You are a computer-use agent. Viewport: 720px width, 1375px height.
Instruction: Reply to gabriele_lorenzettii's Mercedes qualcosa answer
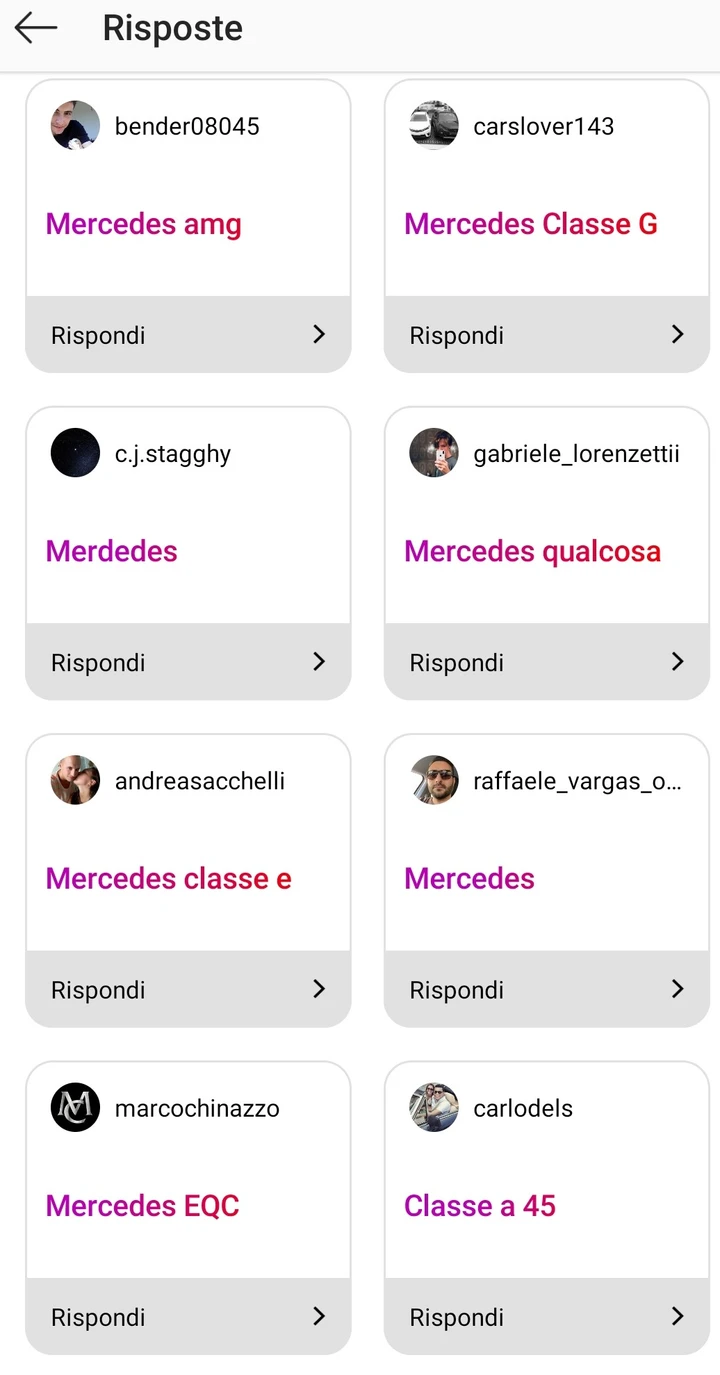pyautogui.click(x=547, y=661)
